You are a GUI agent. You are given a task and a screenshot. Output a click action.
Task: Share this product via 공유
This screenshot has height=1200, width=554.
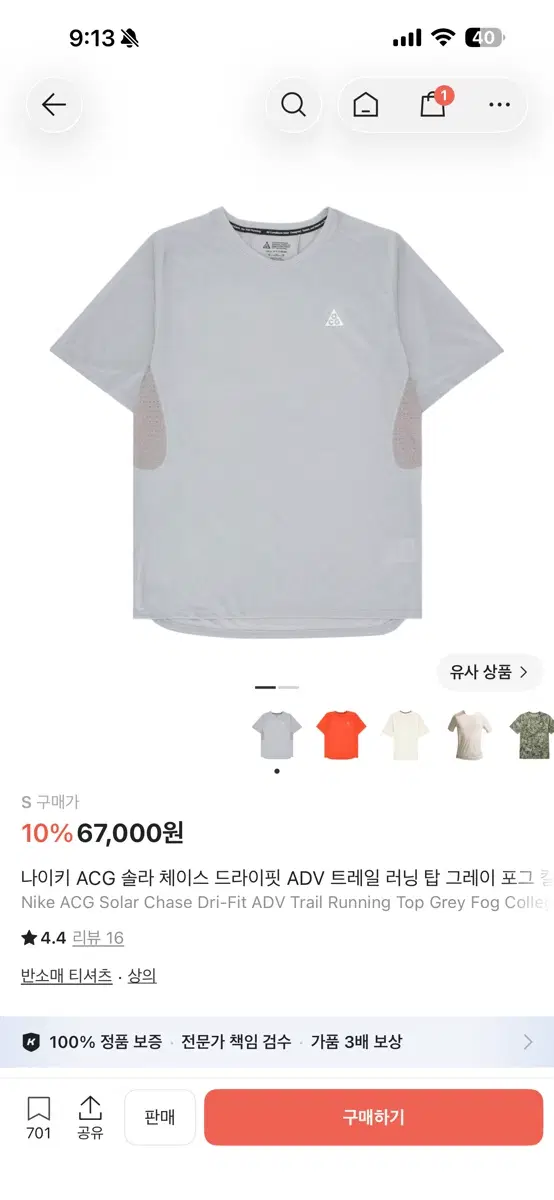click(x=90, y=1118)
